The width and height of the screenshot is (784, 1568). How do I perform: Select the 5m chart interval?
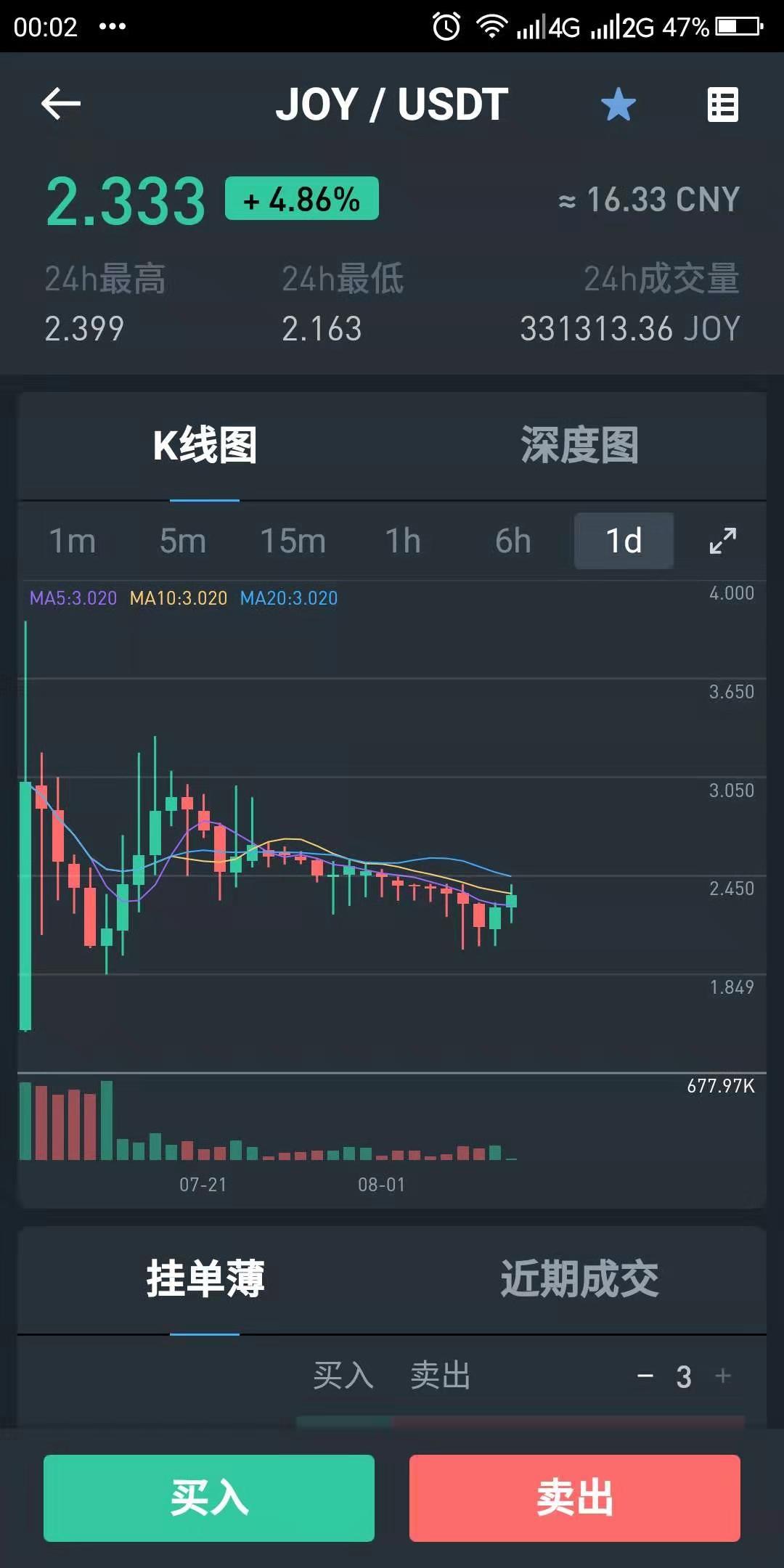pyautogui.click(x=183, y=542)
